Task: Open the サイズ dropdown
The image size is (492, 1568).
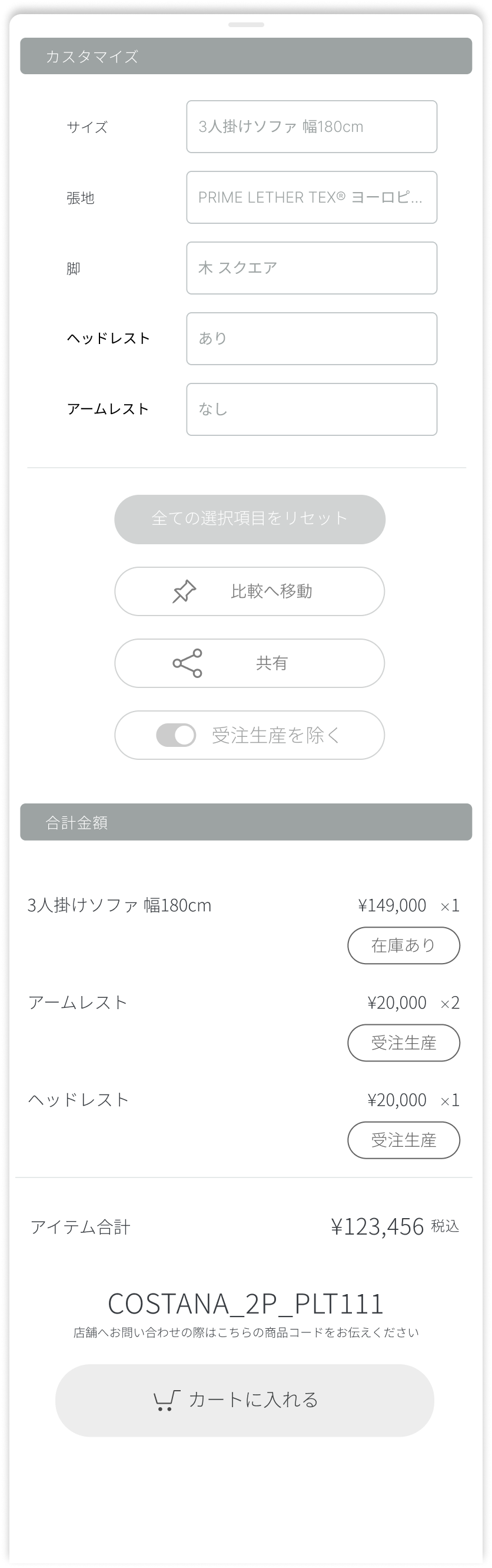Action: (311, 127)
